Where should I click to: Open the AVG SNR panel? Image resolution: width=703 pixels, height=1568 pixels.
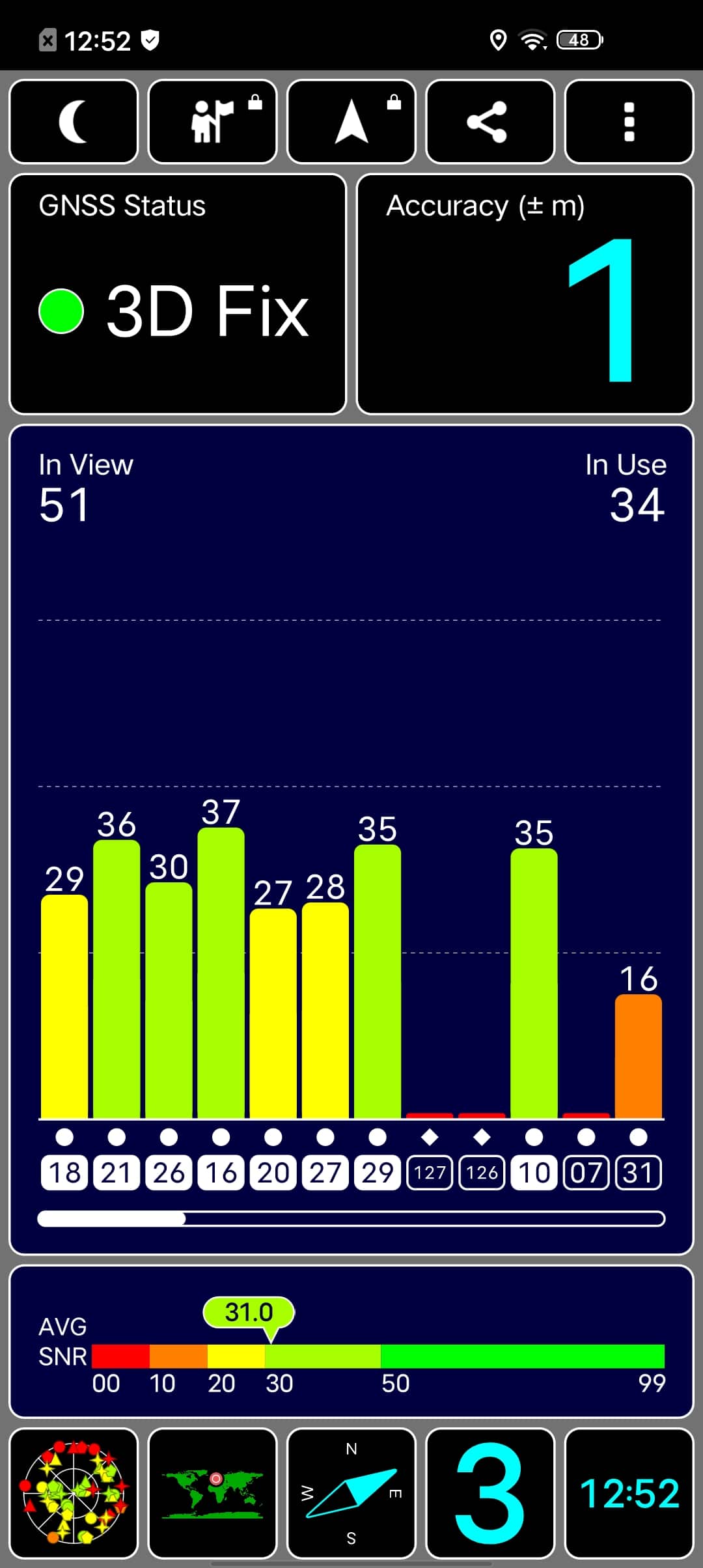click(351, 1341)
